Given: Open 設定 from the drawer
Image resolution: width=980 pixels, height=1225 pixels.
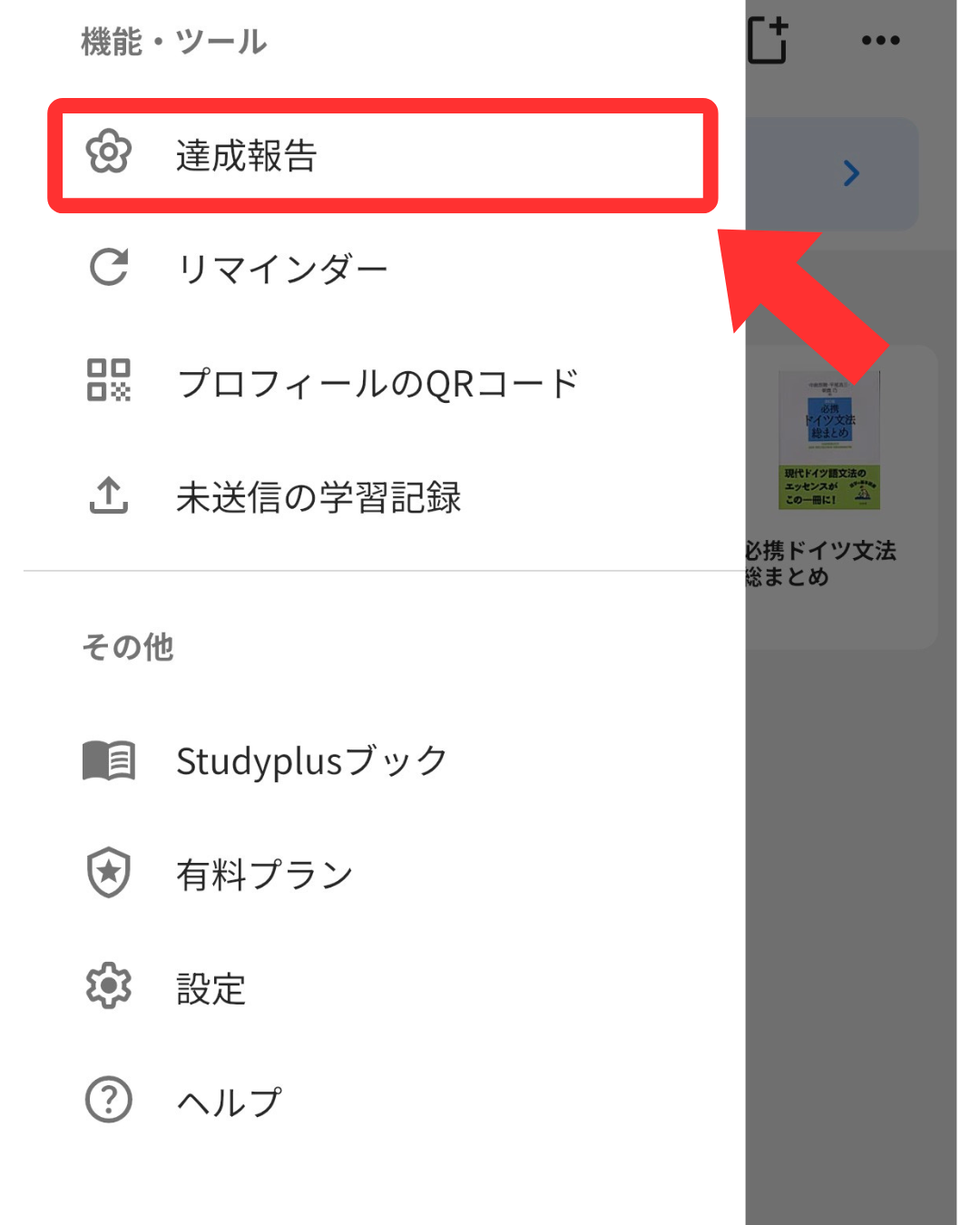Looking at the screenshot, I should click(x=211, y=988).
